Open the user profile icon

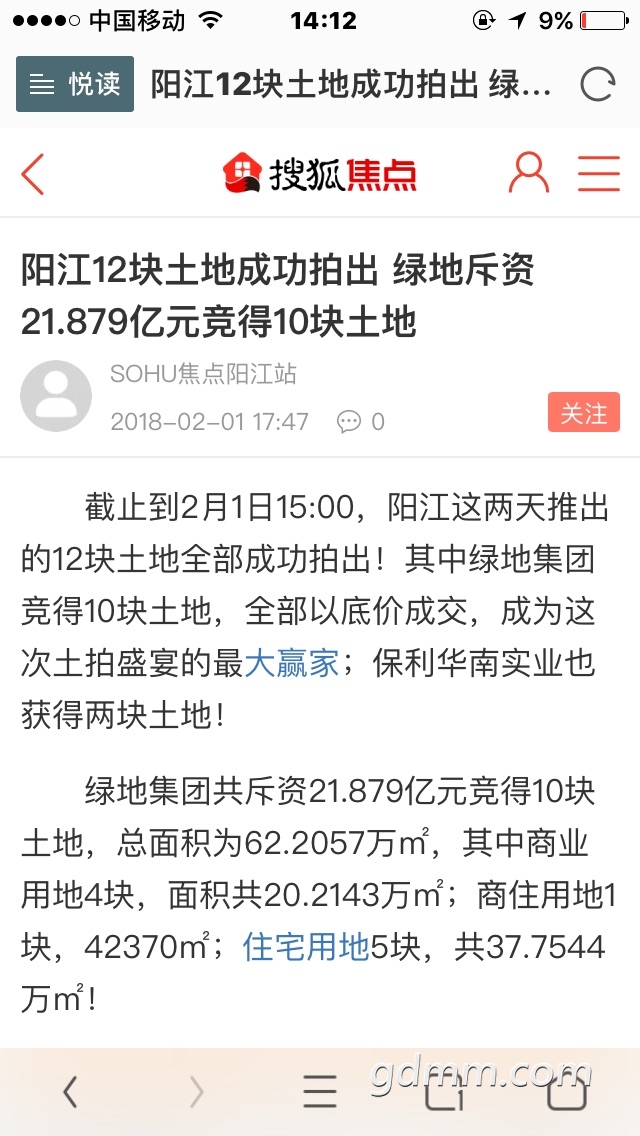pyautogui.click(x=528, y=174)
